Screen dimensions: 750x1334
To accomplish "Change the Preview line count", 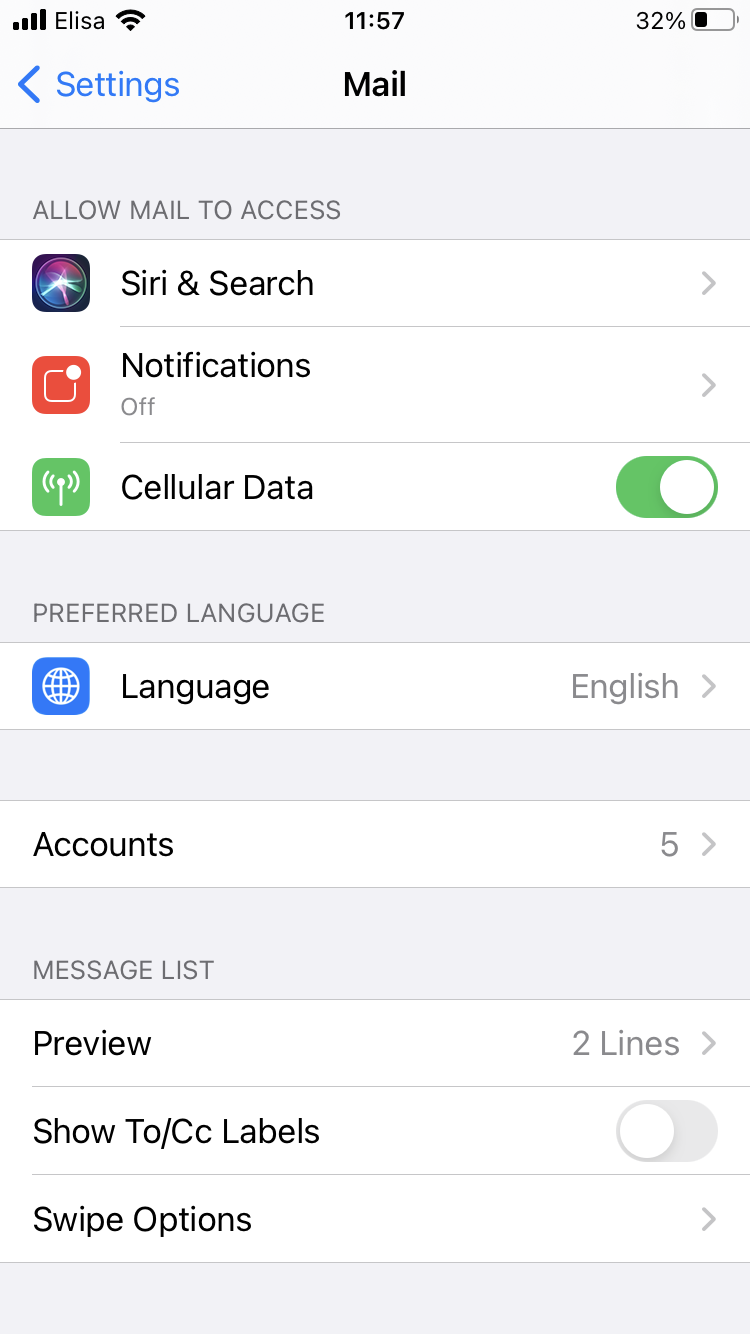I will [375, 1043].
